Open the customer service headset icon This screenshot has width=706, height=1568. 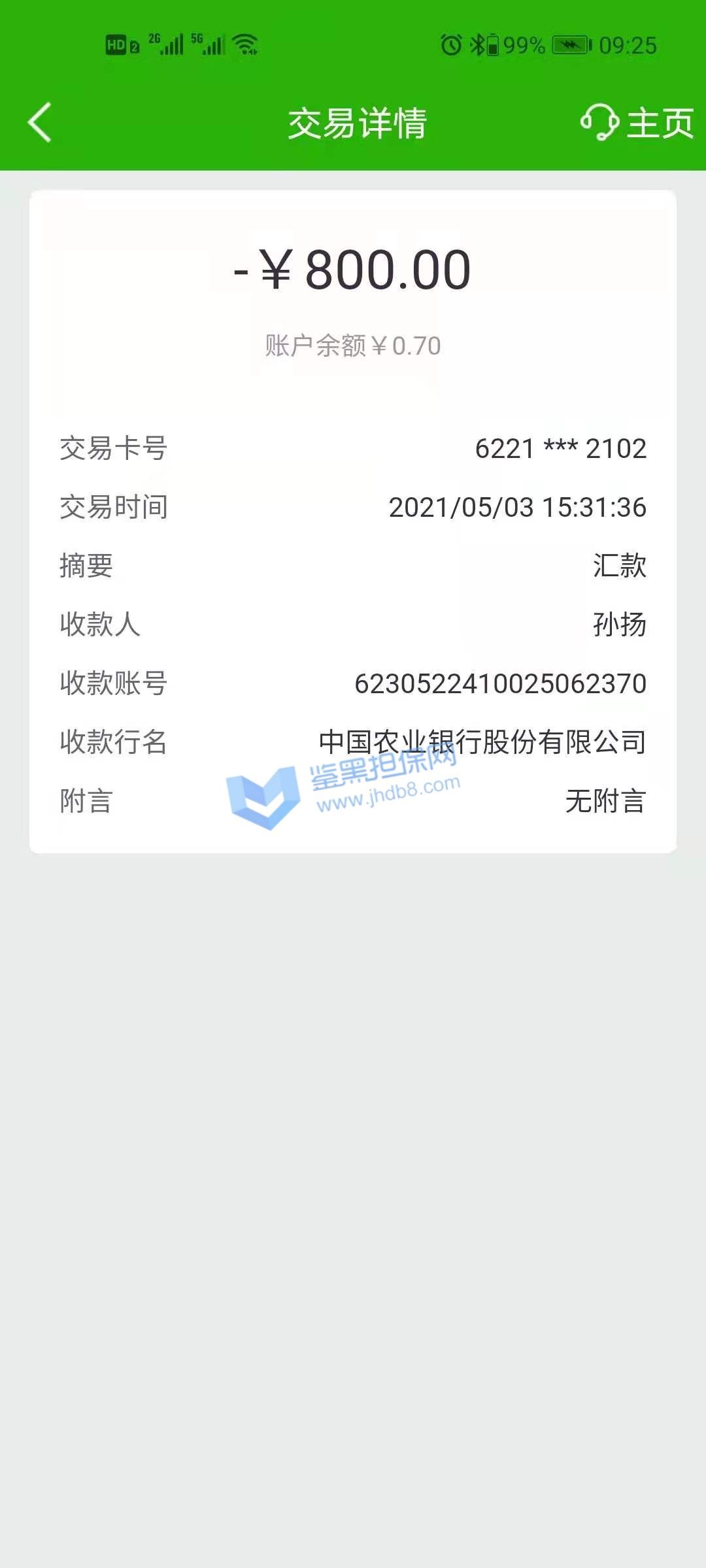tap(599, 122)
